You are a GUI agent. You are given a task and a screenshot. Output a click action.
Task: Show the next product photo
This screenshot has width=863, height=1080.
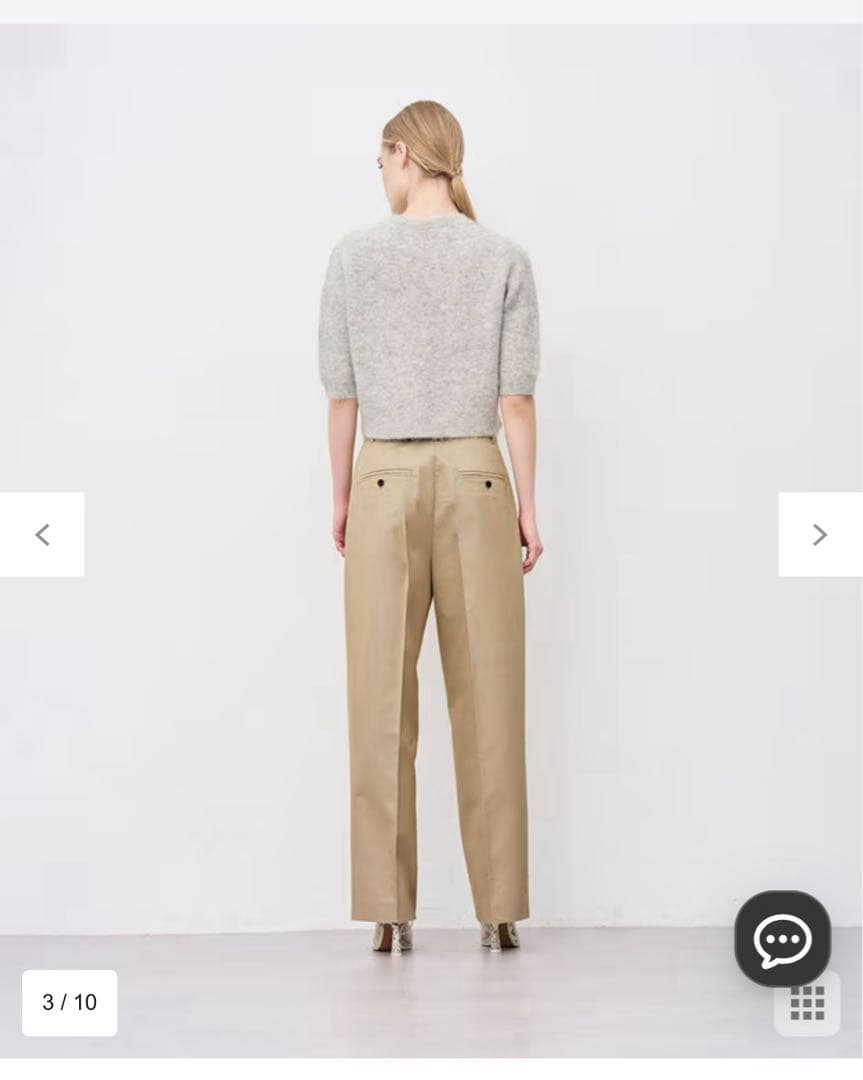[x=819, y=534]
